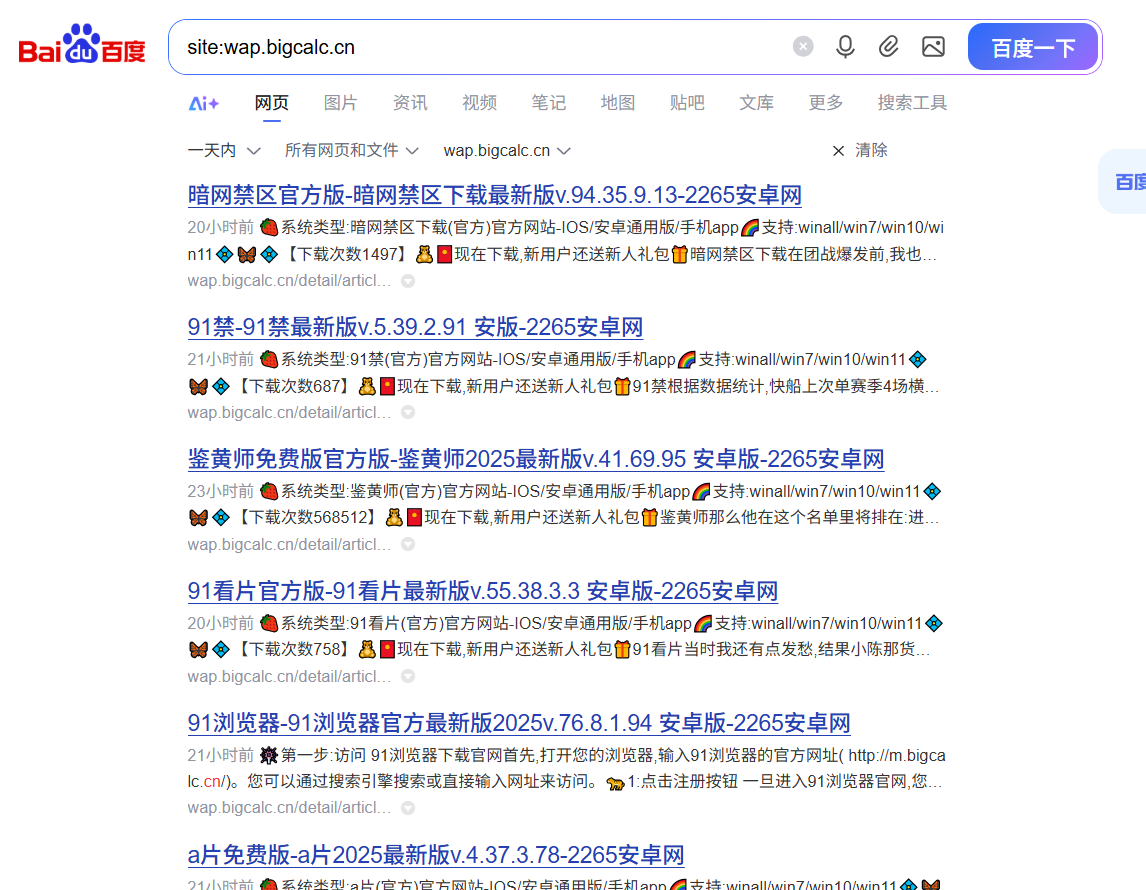Focus the site:wap.bigcalc.cn search field
Screen dimensions: 1146x890
[x=480, y=47]
